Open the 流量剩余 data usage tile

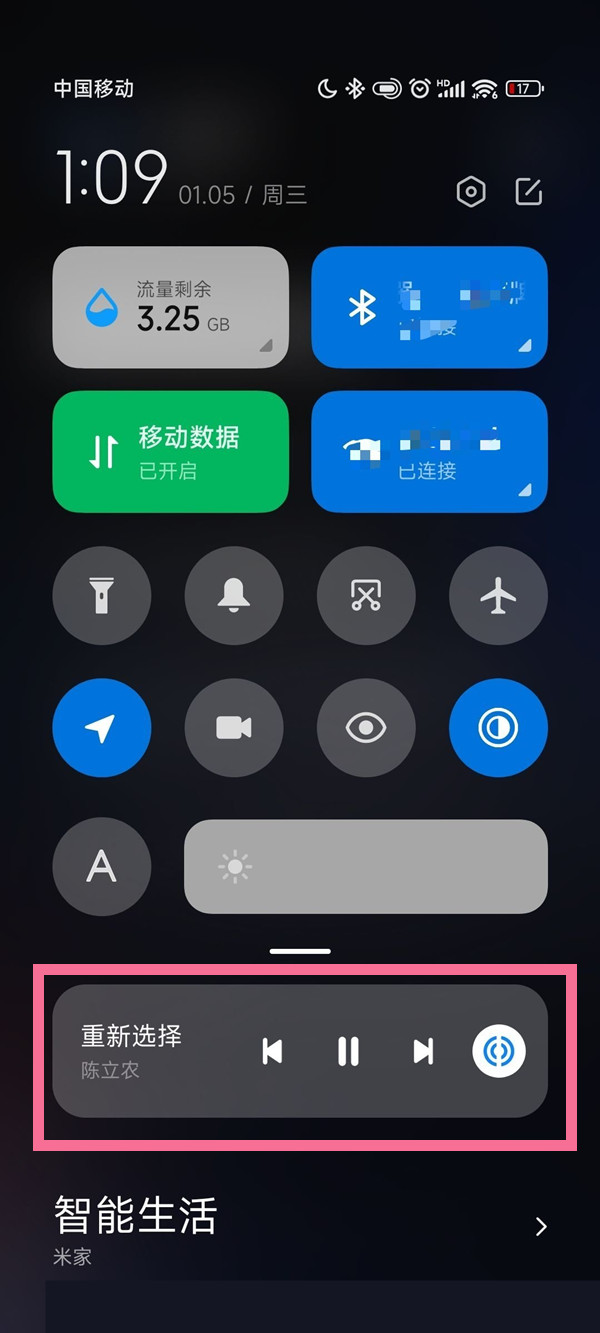[x=170, y=307]
